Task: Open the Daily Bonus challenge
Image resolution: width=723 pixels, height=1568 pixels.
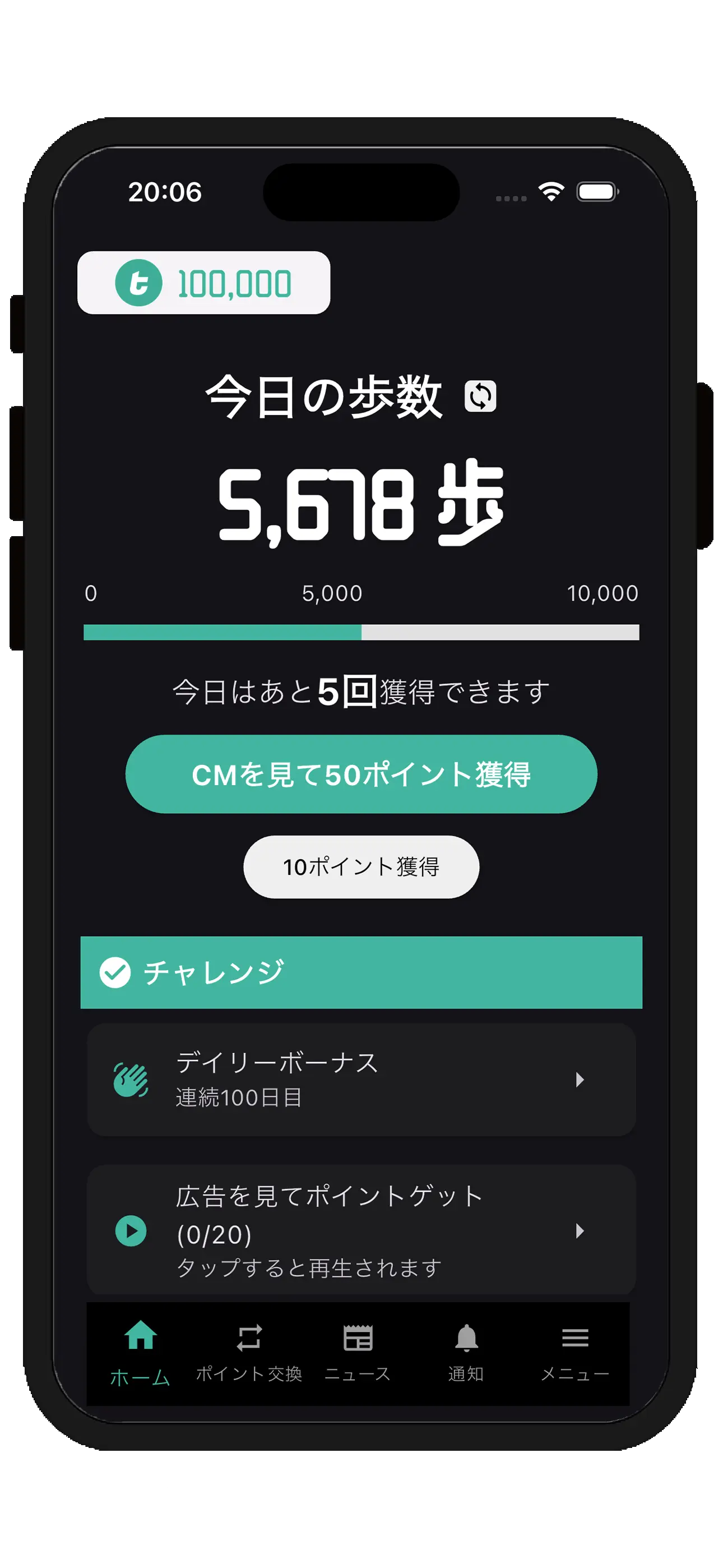Action: pos(361,1080)
